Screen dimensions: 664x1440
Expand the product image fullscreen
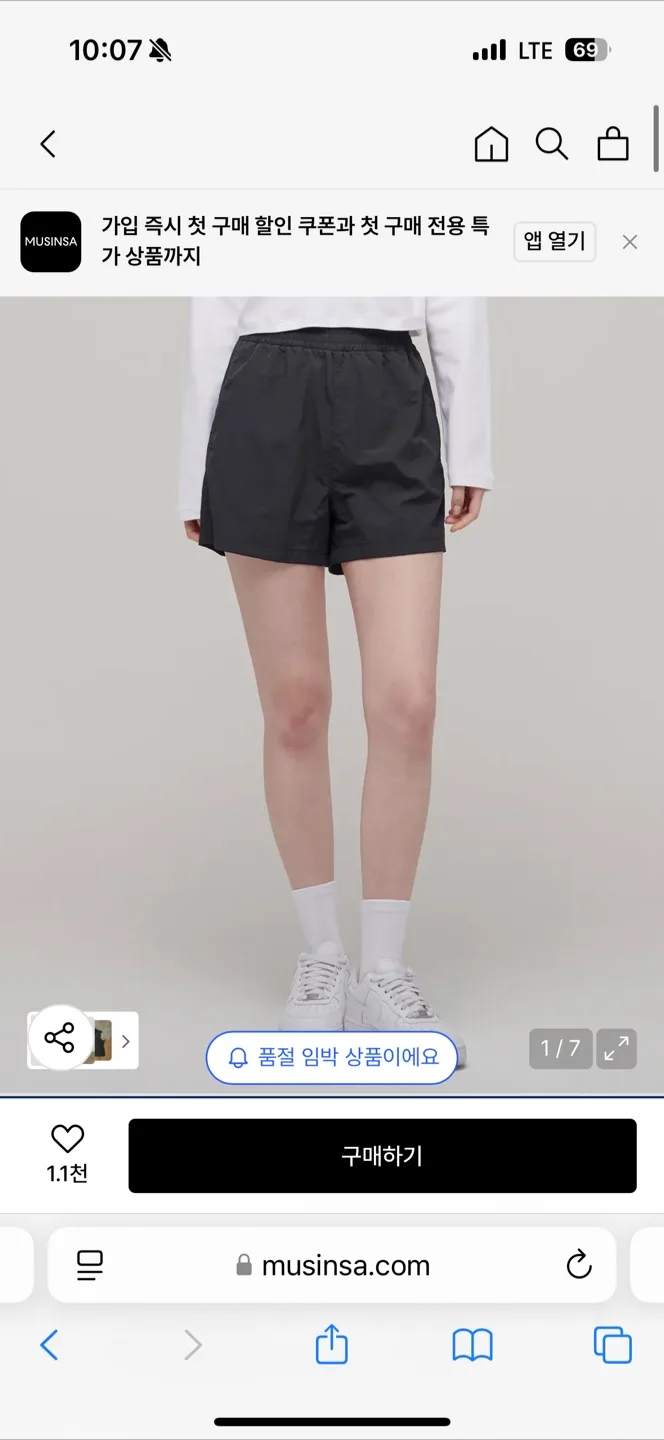(x=617, y=1048)
